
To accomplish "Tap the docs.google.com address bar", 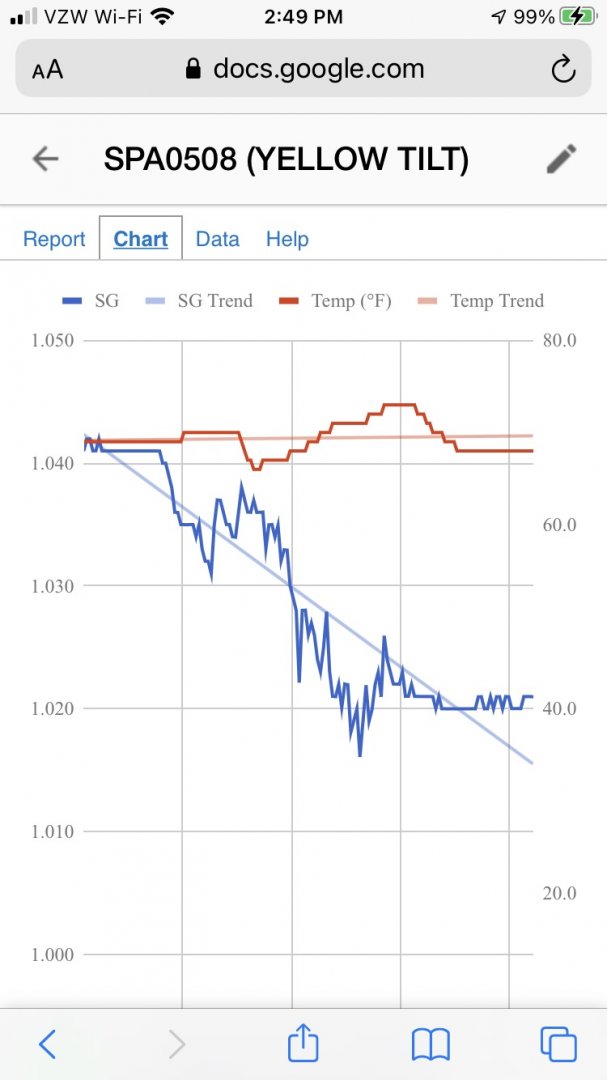I will pyautogui.click(x=305, y=69).
